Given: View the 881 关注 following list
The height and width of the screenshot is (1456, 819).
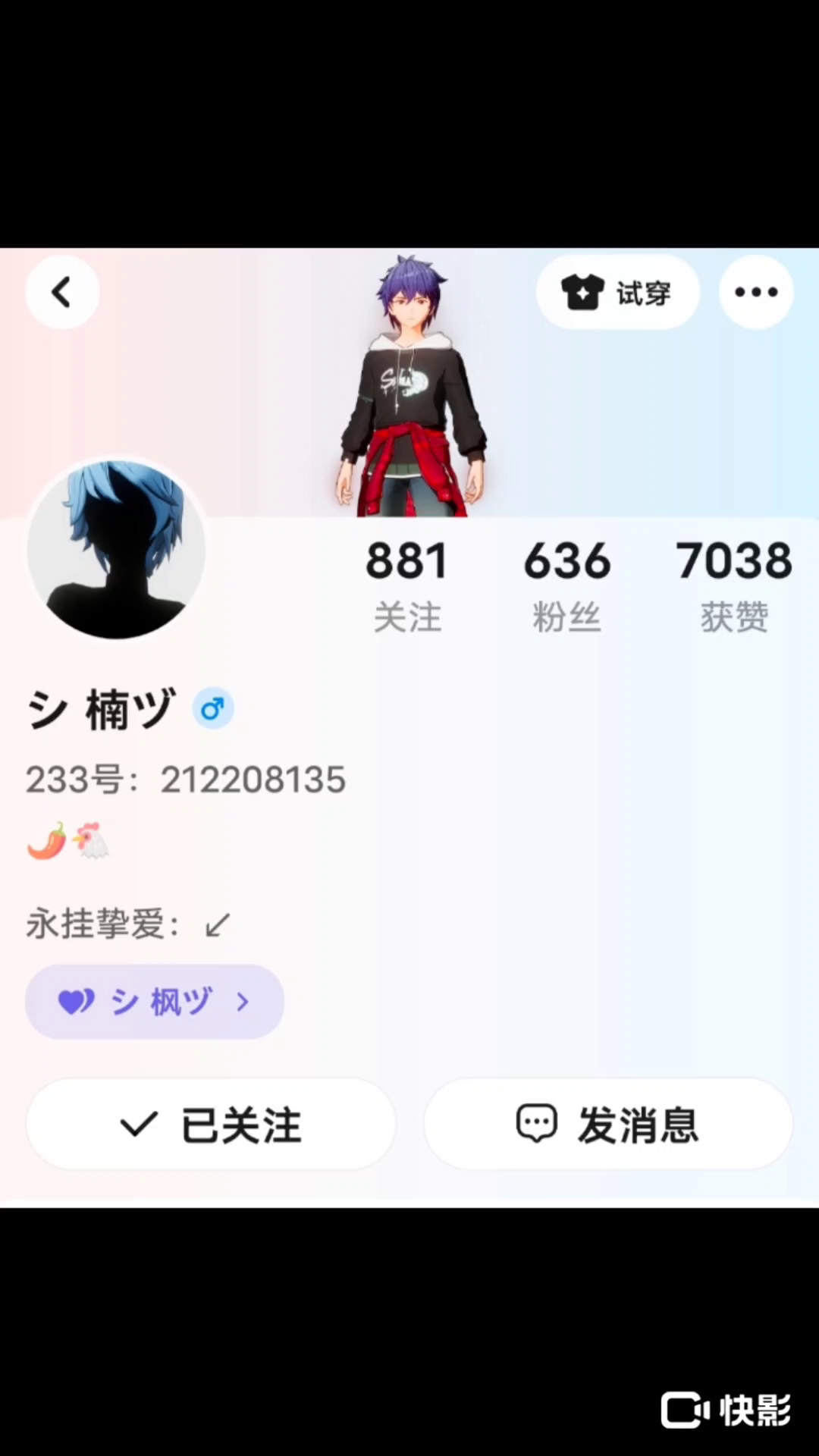Looking at the screenshot, I should pos(407,584).
